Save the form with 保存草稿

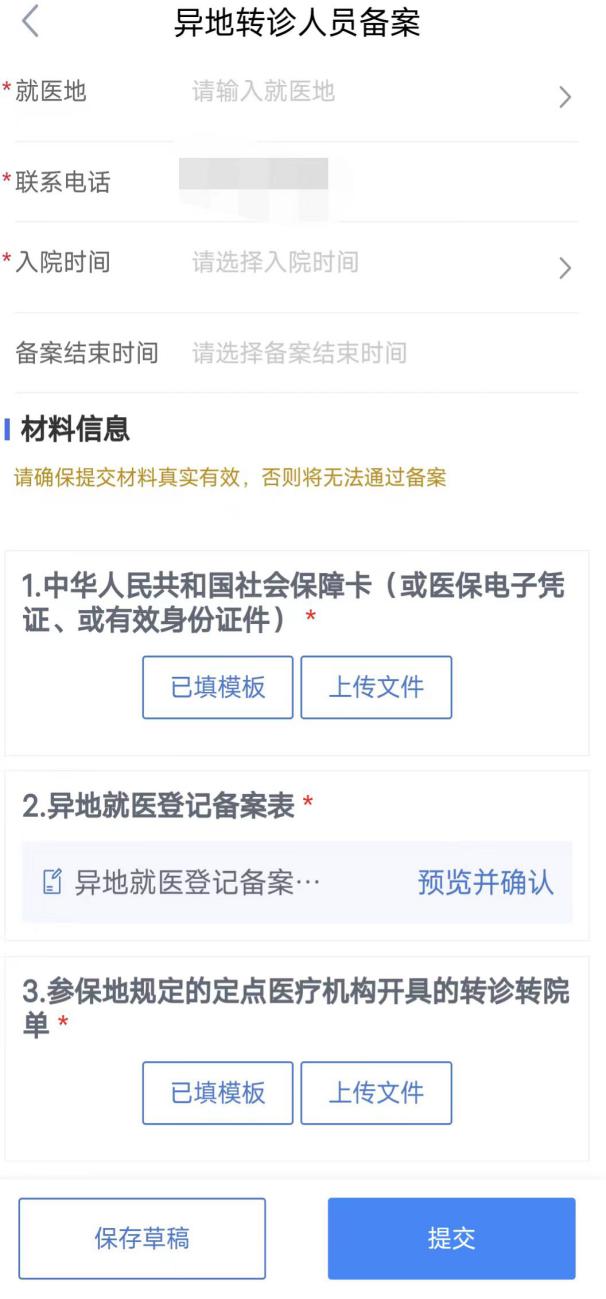tap(142, 1239)
